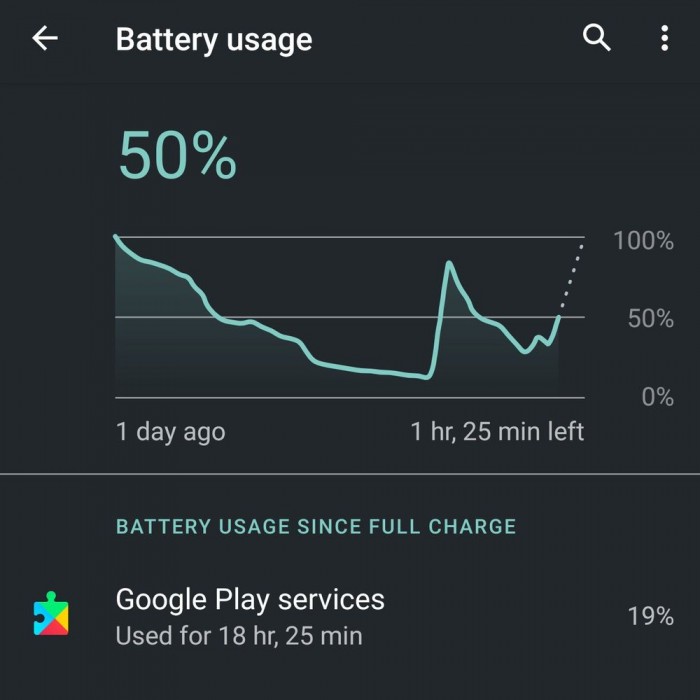Go back from Battery usage
The height and width of the screenshot is (700, 700).
tap(45, 39)
